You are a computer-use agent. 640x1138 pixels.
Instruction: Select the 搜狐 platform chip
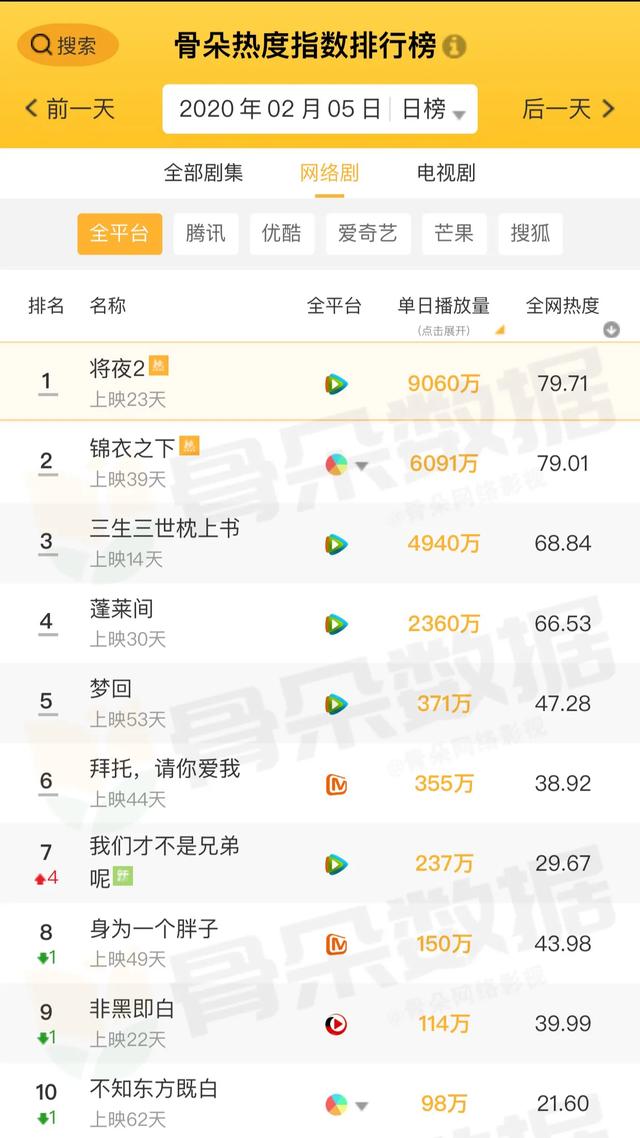pyautogui.click(x=530, y=234)
